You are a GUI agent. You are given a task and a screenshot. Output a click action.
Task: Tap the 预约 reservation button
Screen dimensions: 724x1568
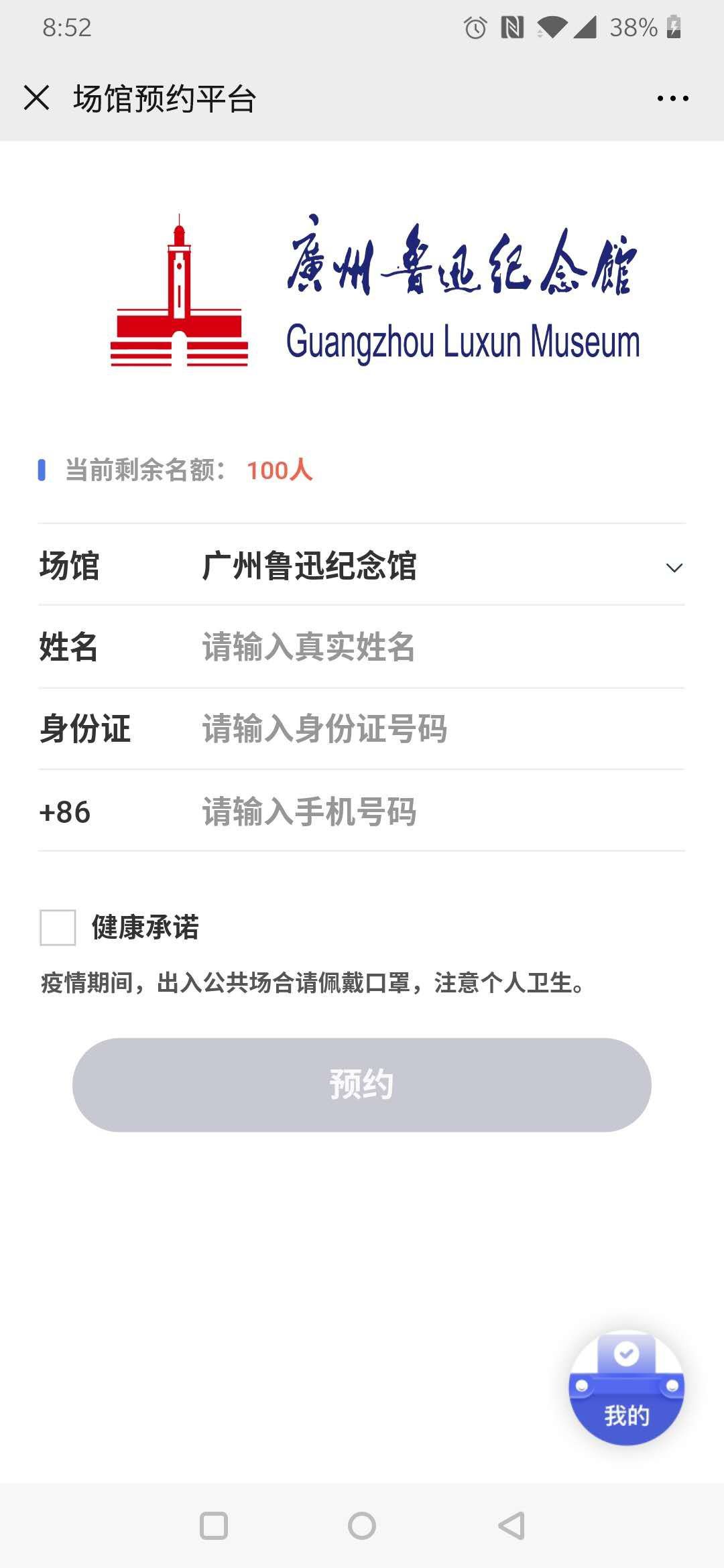pyautogui.click(x=362, y=1085)
